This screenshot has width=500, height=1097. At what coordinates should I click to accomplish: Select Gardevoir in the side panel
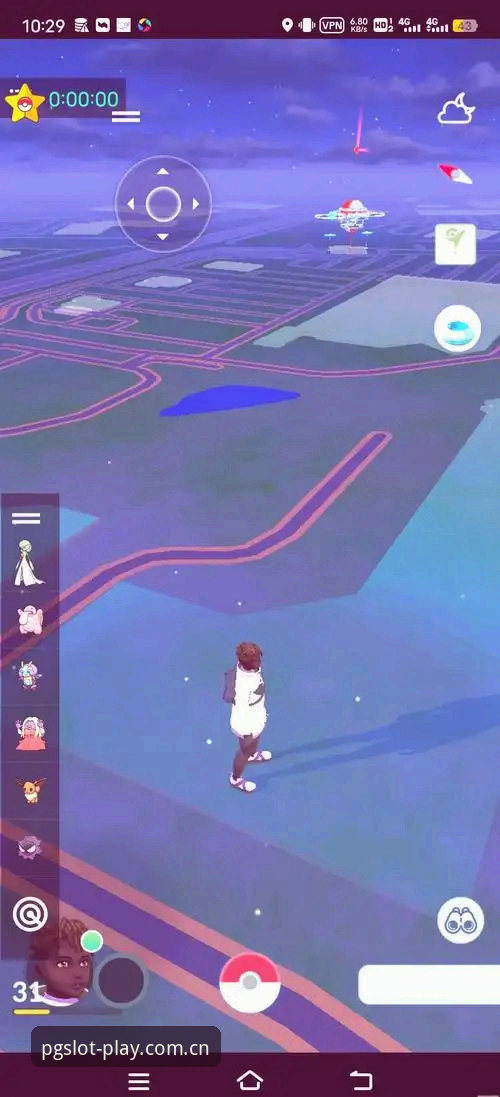29,562
